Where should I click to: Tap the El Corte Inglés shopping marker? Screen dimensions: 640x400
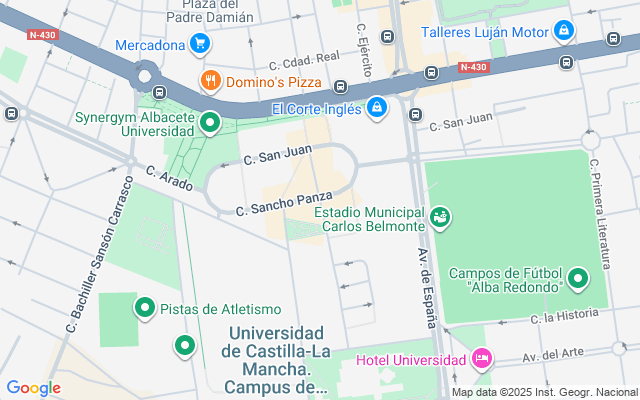(376, 107)
